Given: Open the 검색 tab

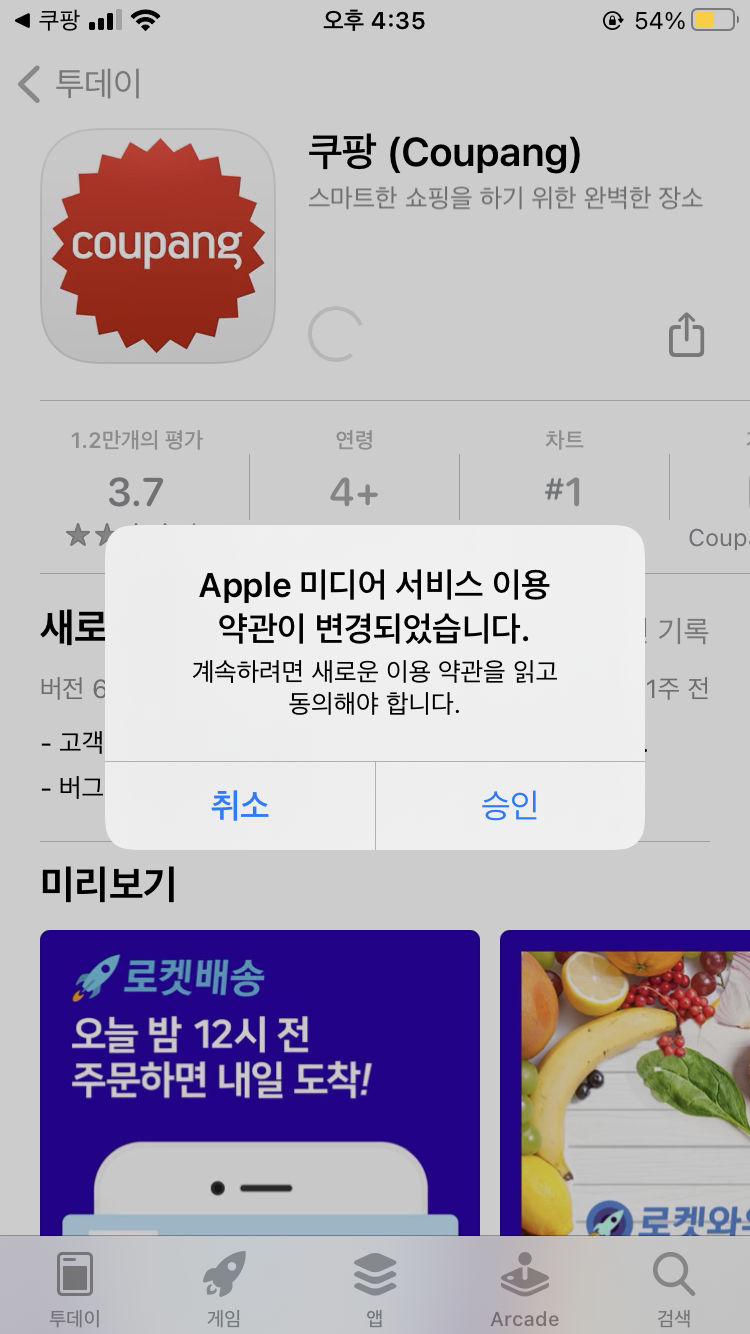Looking at the screenshot, I should point(673,1288).
